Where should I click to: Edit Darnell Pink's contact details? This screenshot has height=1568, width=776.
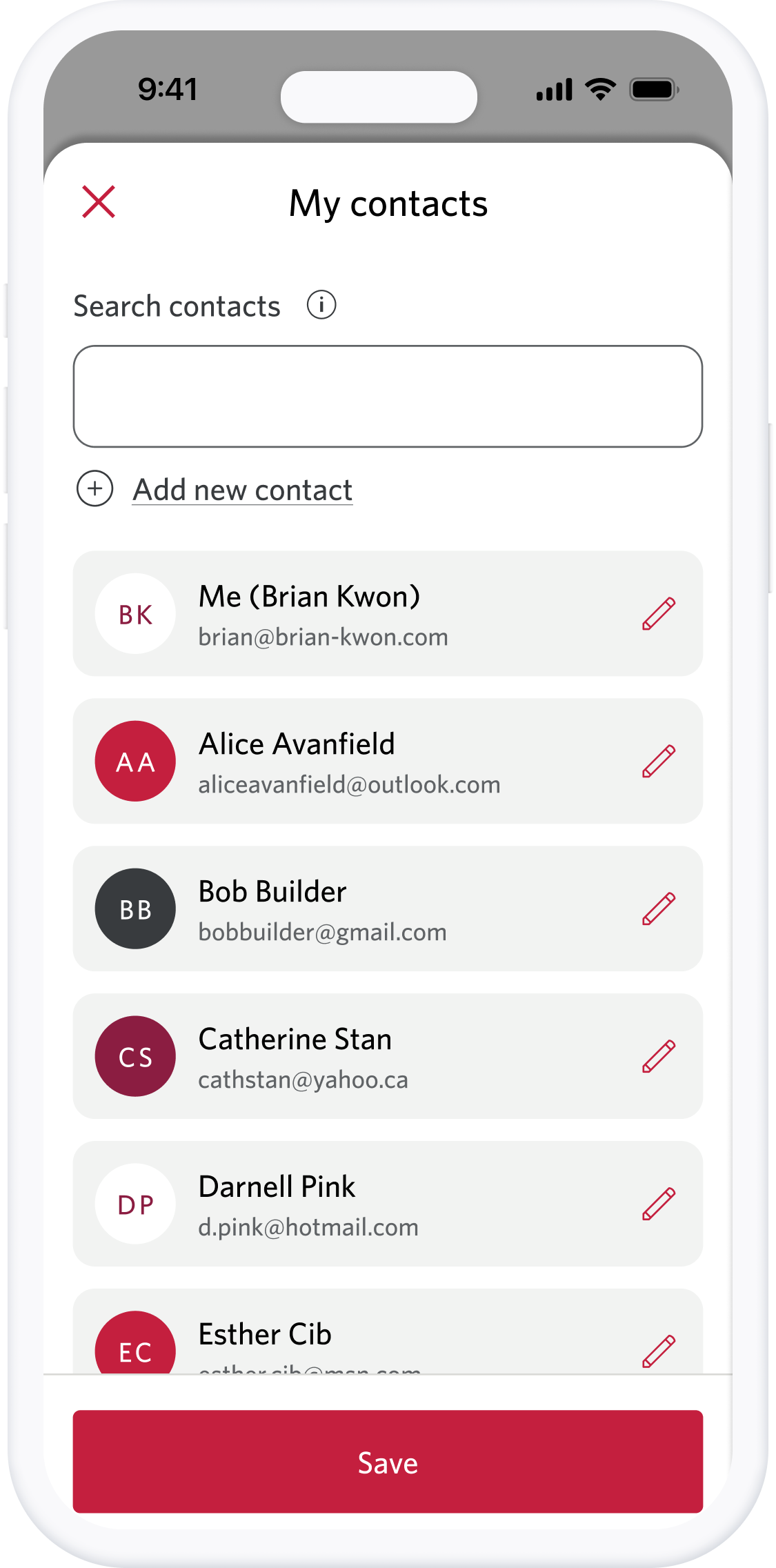tap(658, 1204)
